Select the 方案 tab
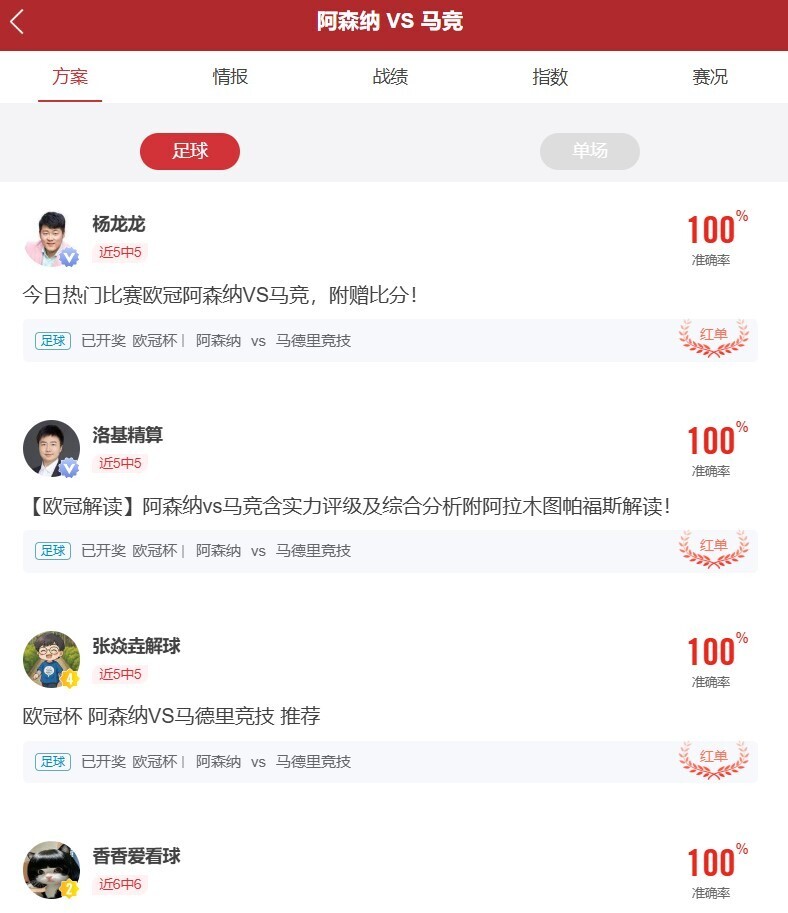 pyautogui.click(x=70, y=77)
